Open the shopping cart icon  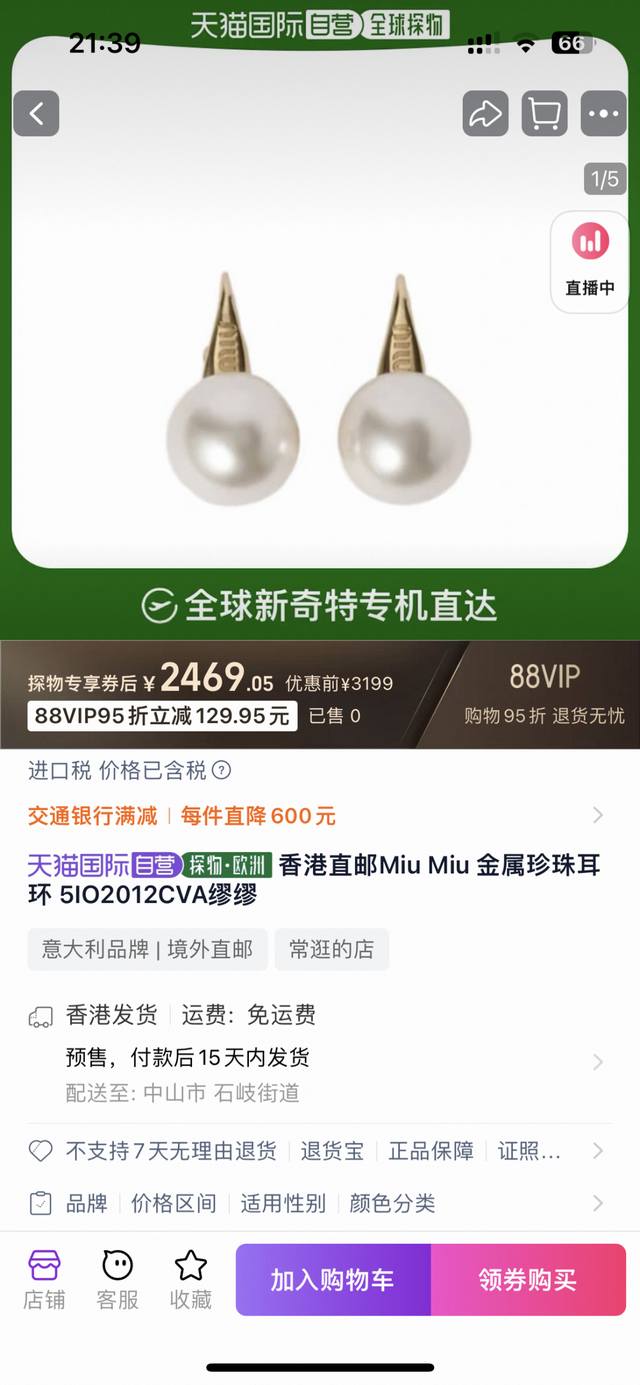pyautogui.click(x=544, y=114)
